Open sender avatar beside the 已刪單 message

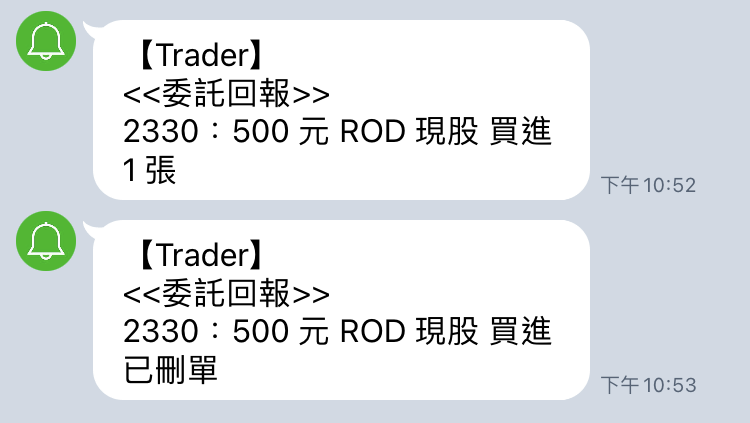point(46,243)
